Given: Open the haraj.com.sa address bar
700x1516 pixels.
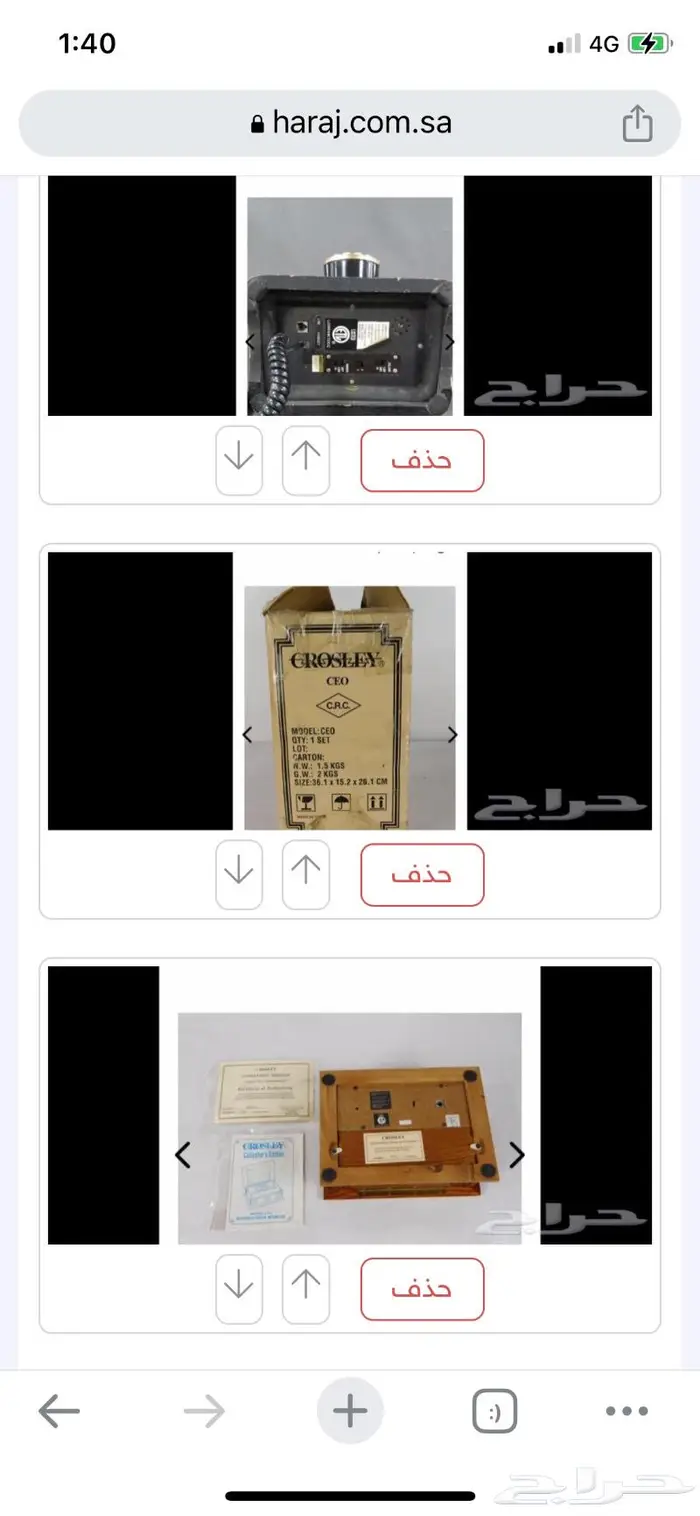Looking at the screenshot, I should [350, 123].
